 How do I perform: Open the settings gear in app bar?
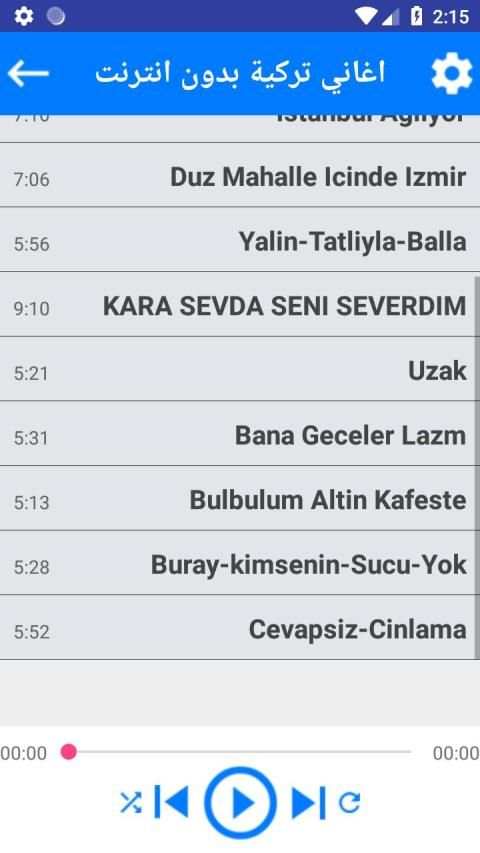click(x=452, y=73)
